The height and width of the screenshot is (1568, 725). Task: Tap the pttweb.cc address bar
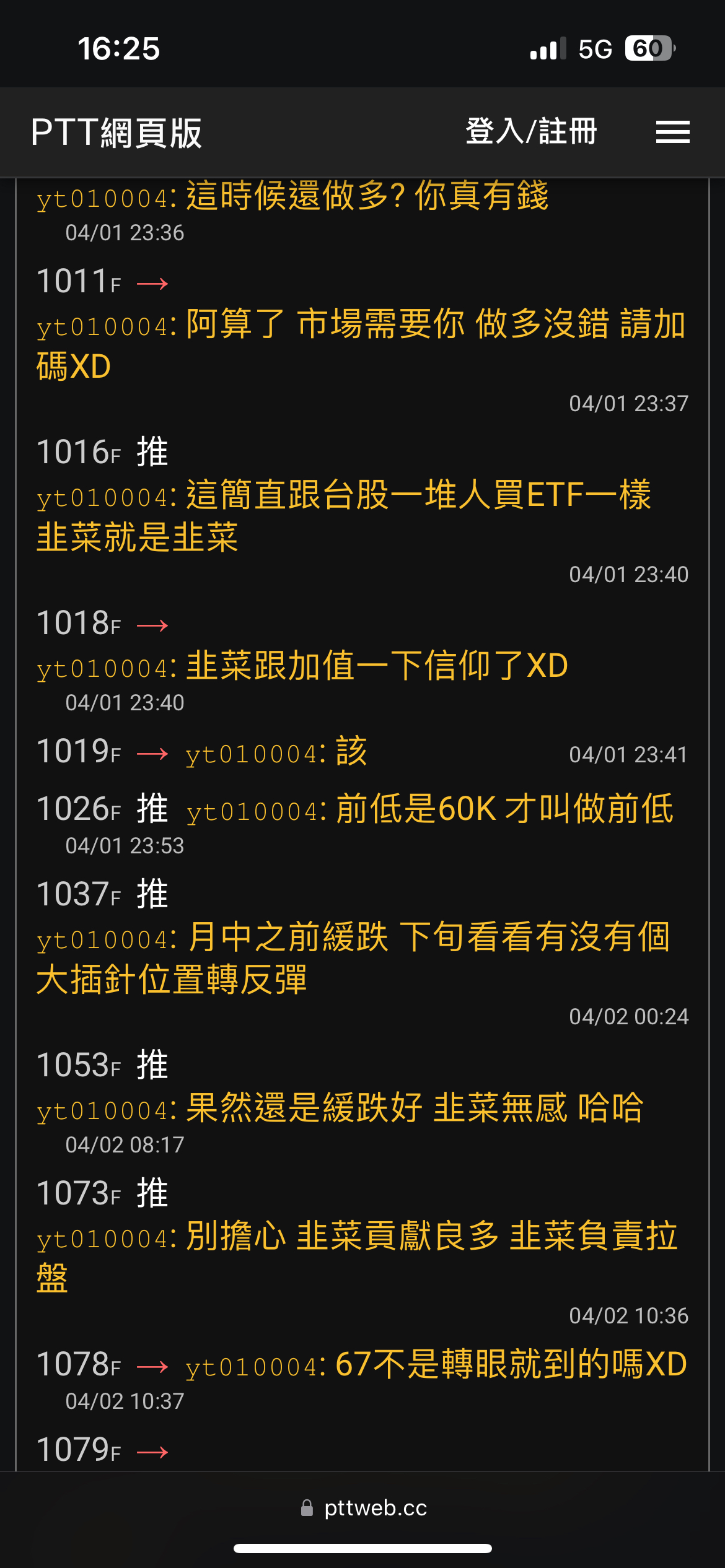coord(363,1507)
